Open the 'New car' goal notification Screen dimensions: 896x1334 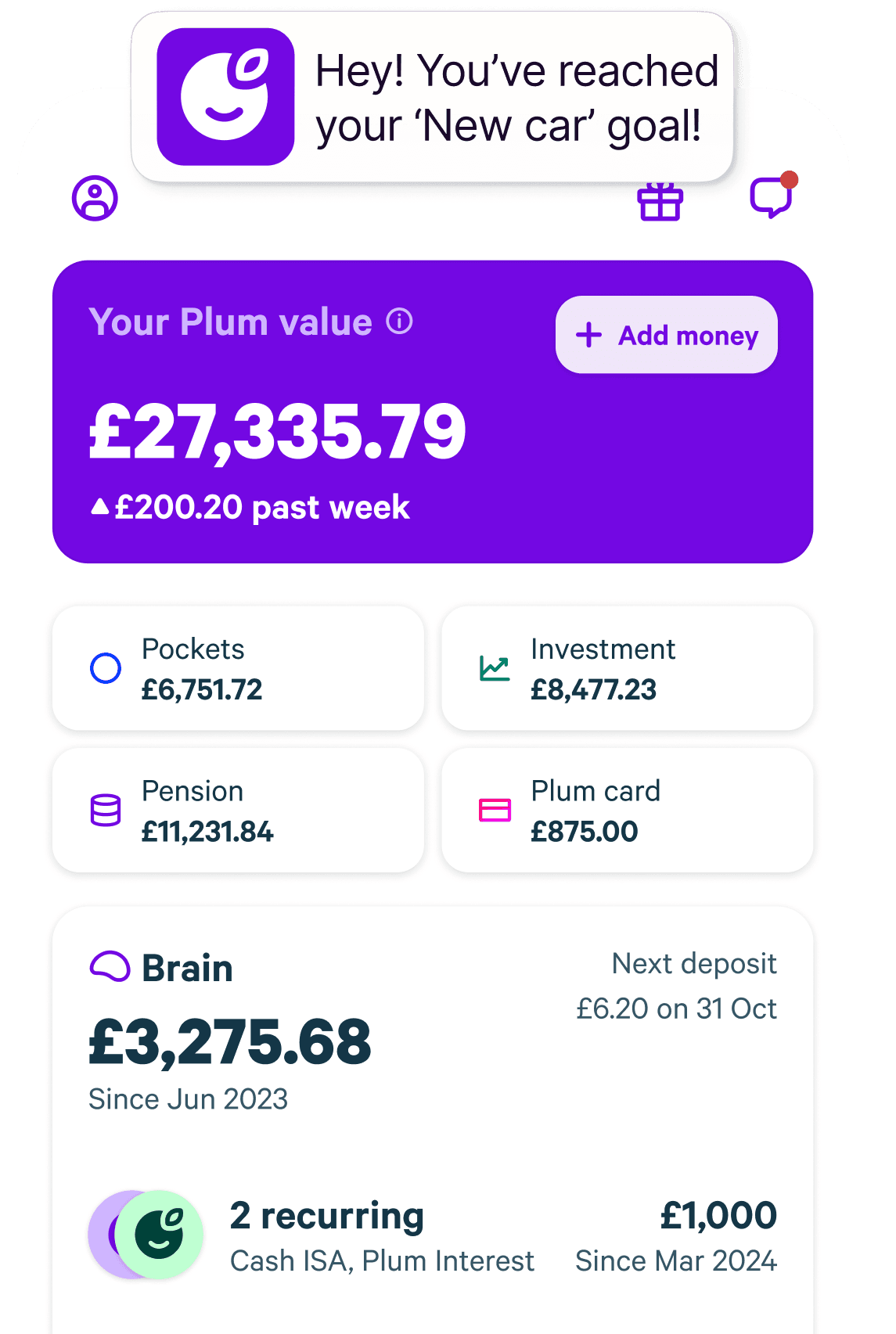(516, 95)
